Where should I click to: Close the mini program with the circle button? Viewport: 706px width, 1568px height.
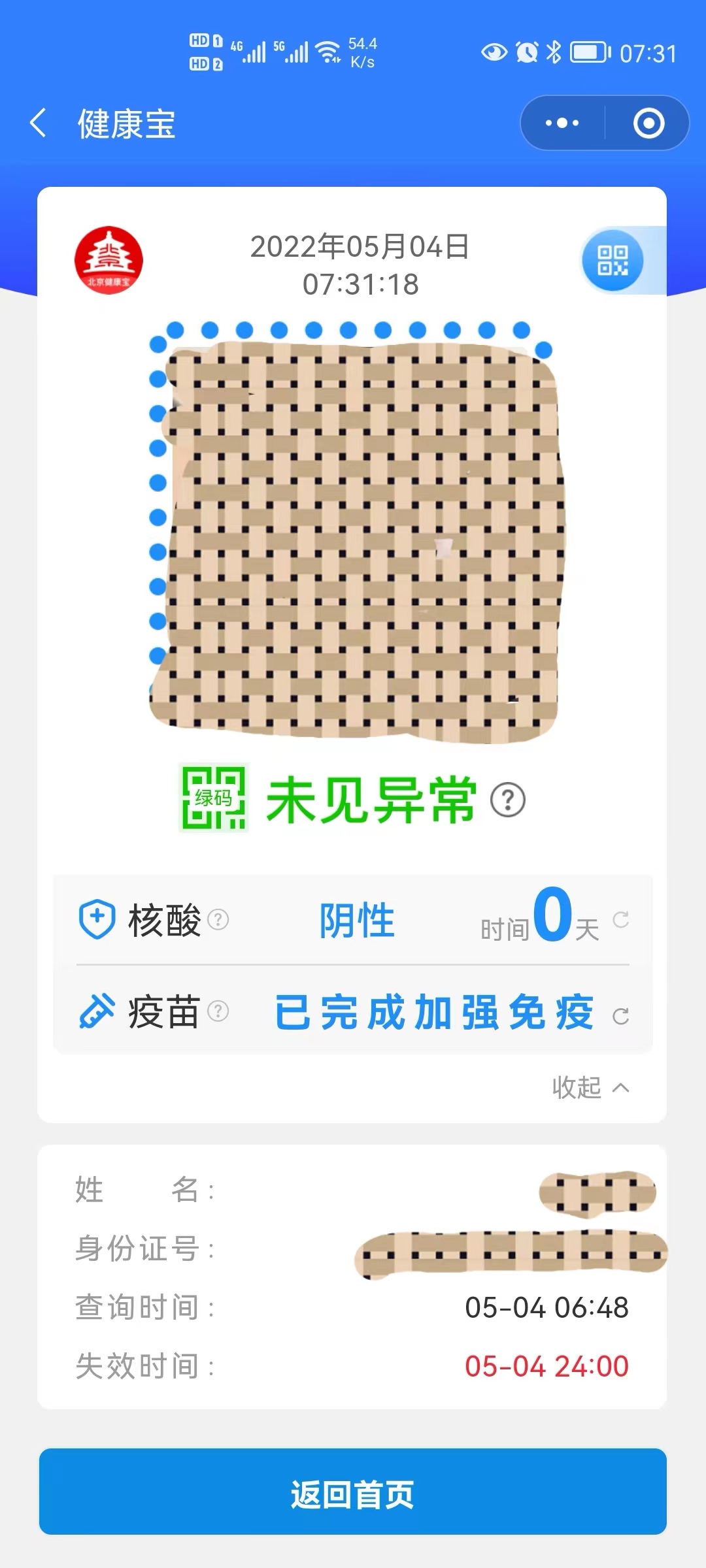point(648,123)
